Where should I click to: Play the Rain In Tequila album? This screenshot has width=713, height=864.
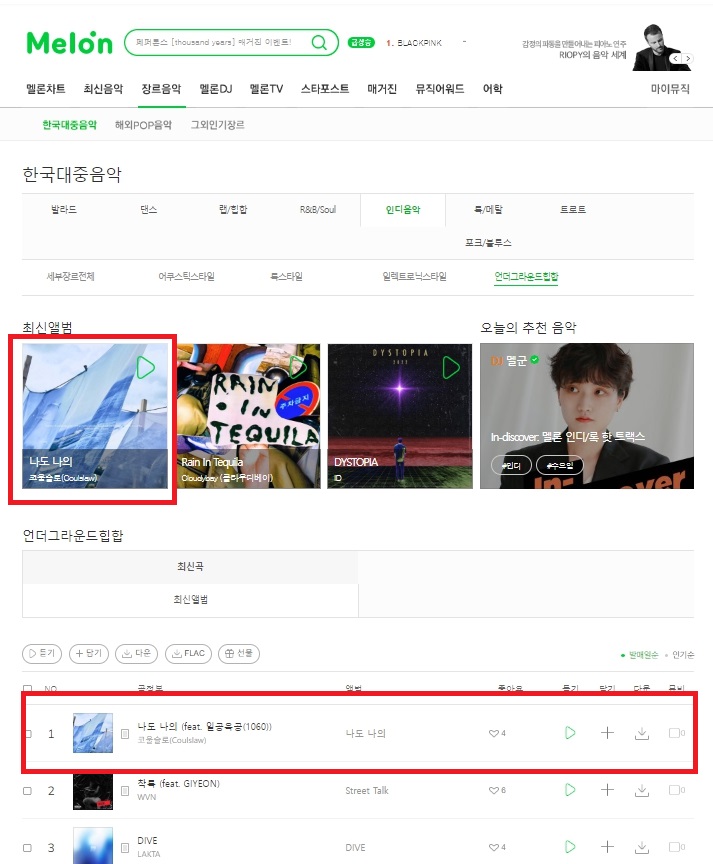(x=298, y=367)
